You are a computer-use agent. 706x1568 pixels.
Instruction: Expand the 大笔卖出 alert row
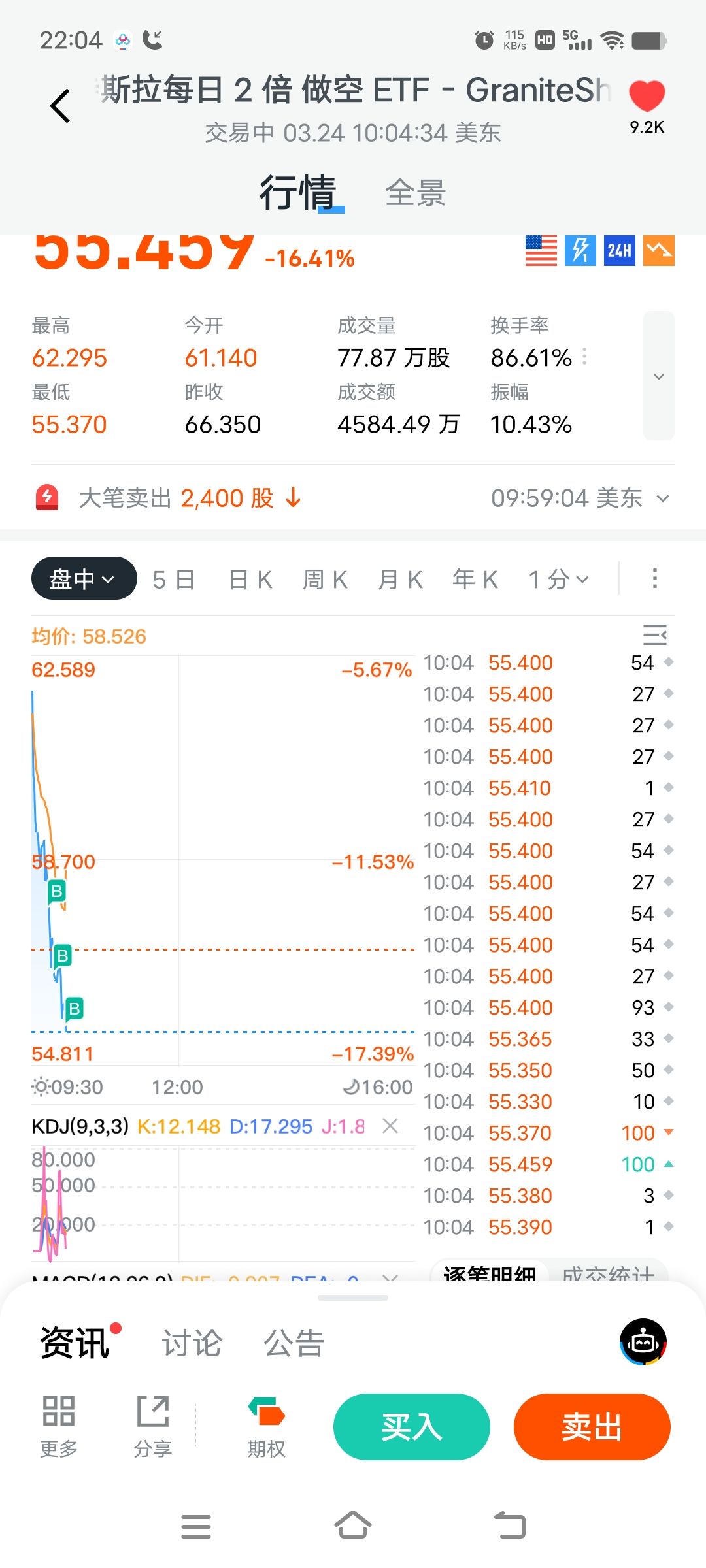click(x=663, y=499)
